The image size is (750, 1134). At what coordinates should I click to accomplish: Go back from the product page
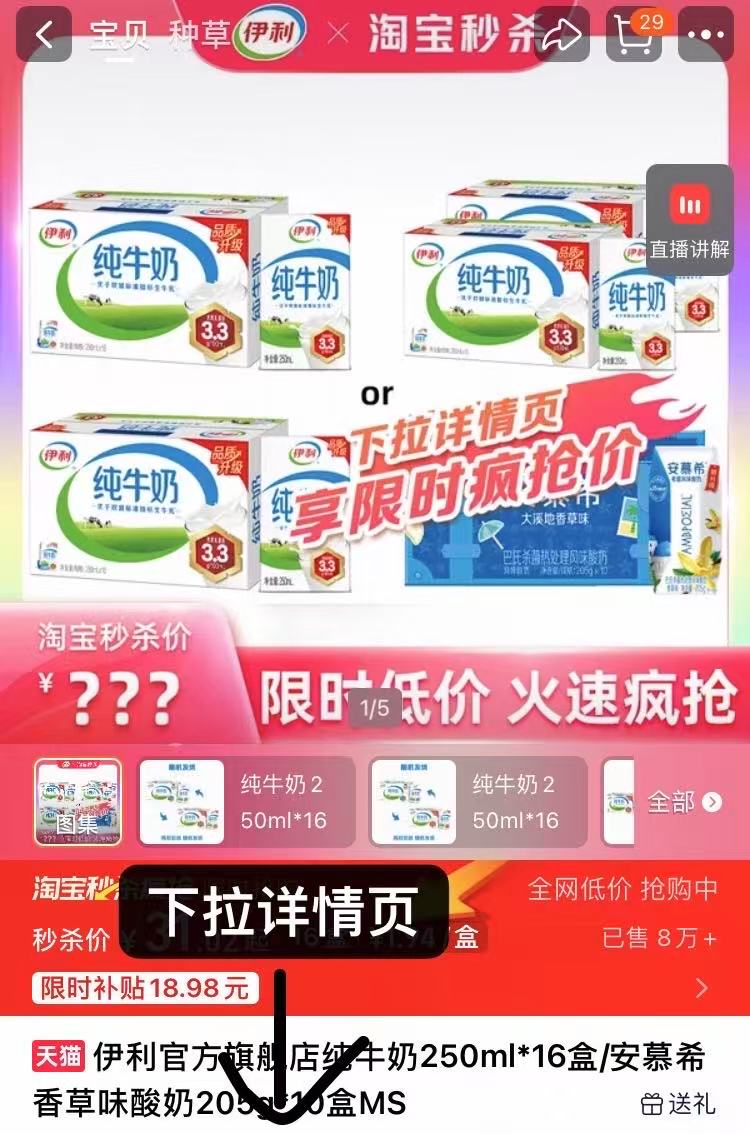point(43,35)
